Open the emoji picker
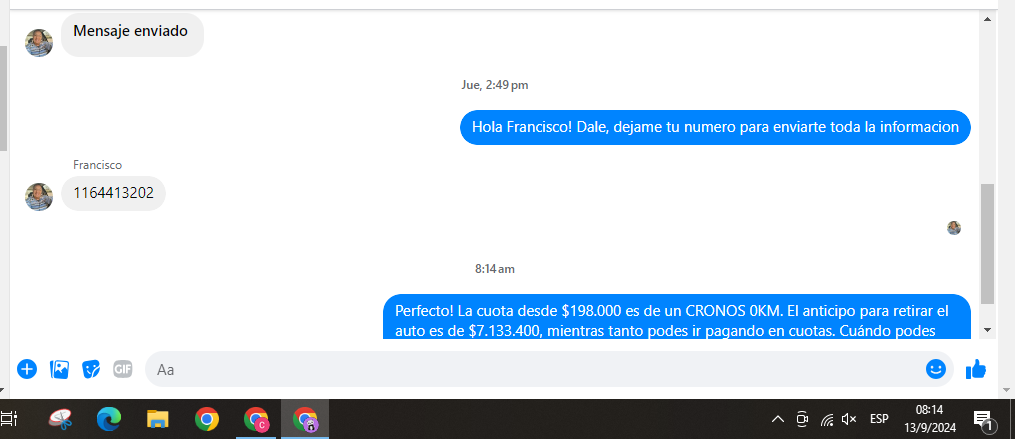This screenshot has width=1015, height=439. 935,369
